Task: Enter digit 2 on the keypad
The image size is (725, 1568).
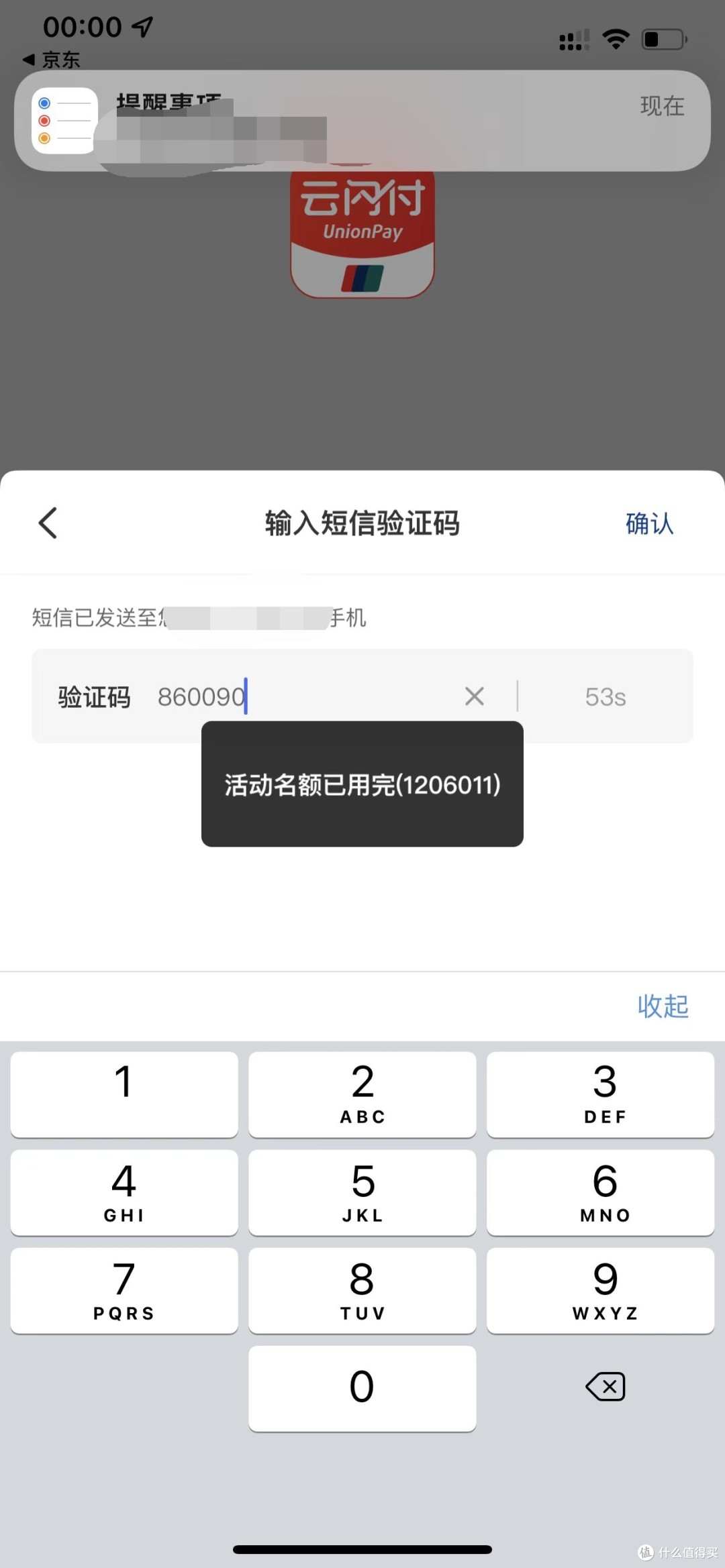Action: [x=362, y=1094]
